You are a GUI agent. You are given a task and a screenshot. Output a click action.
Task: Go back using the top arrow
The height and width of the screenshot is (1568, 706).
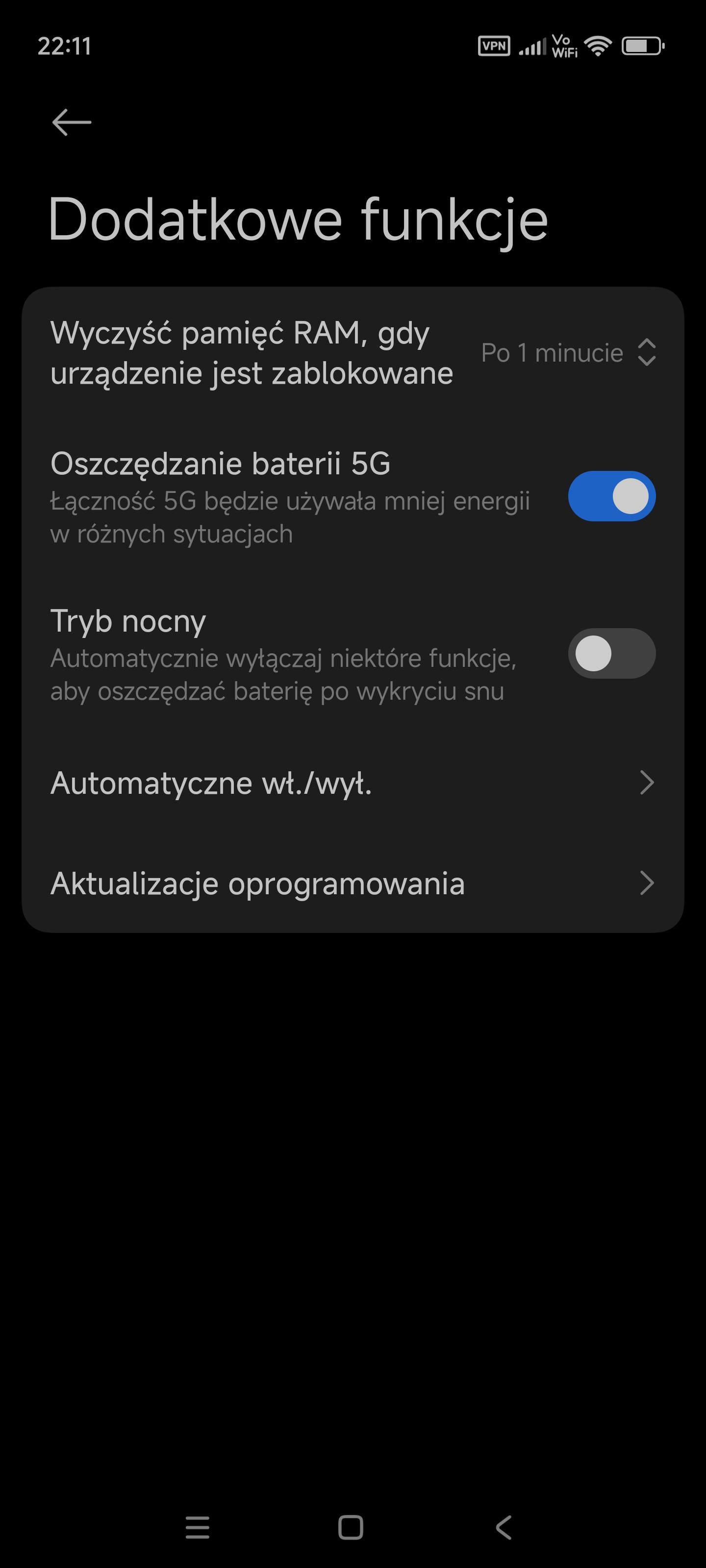tap(71, 122)
